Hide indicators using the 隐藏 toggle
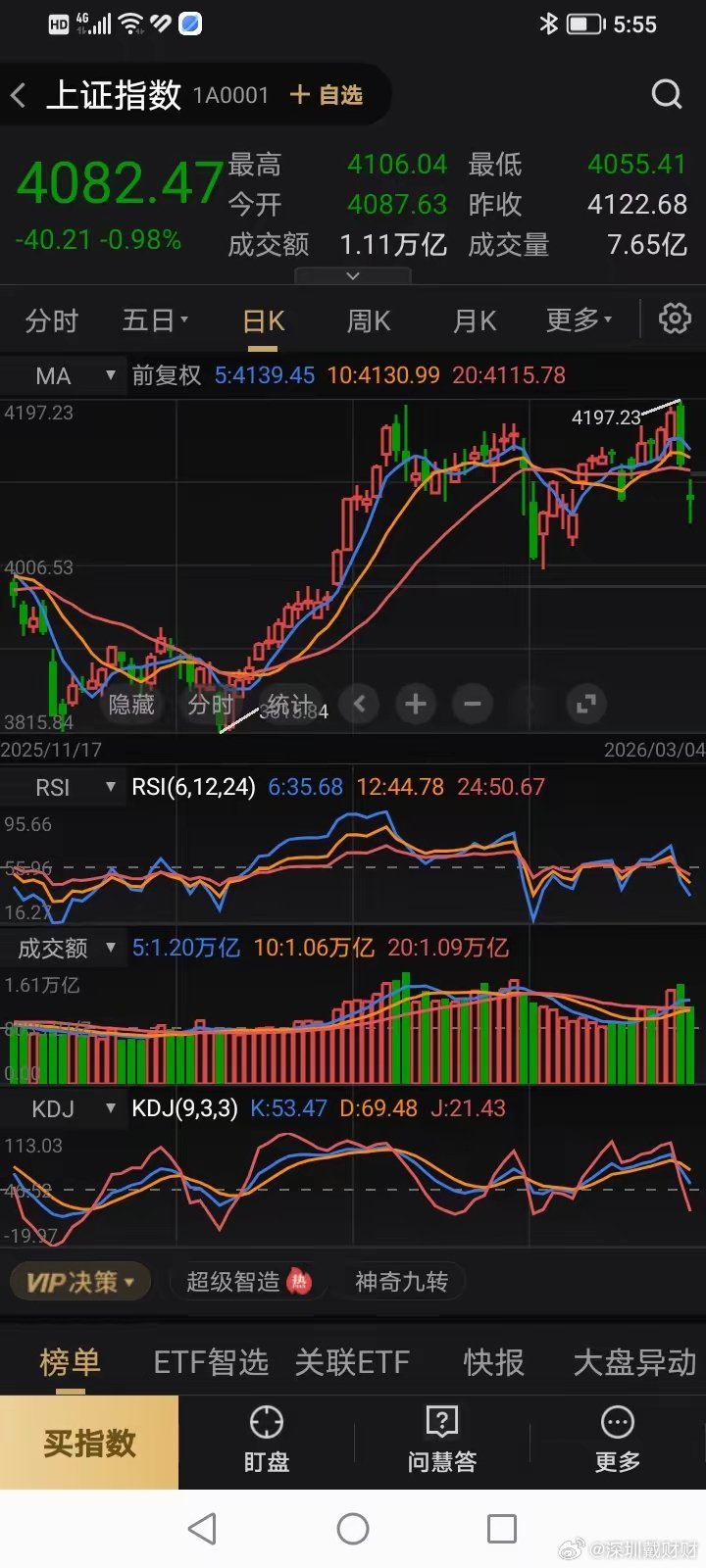Screen dimensions: 706x1568 (132, 704)
